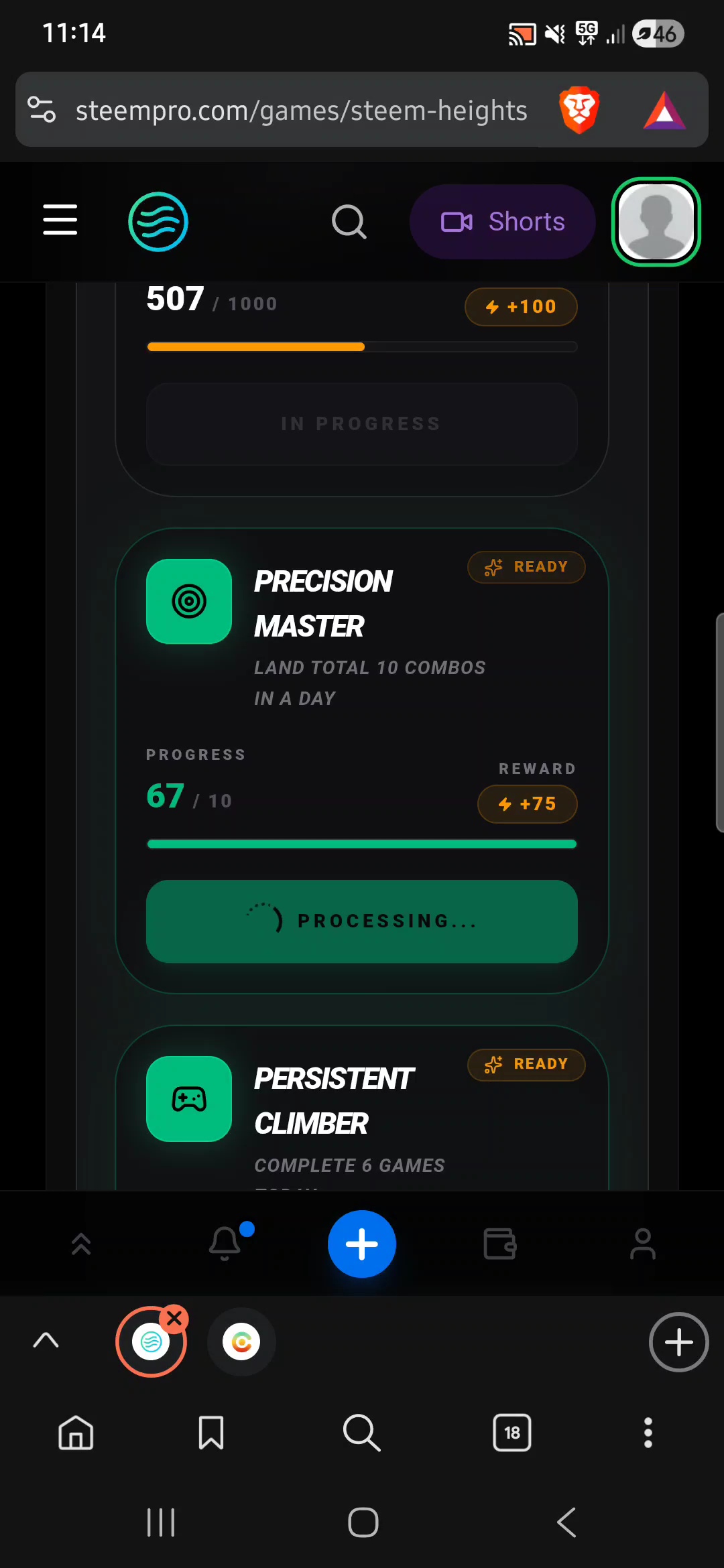Tap the blue plus create button
The width and height of the screenshot is (724, 1568).
pyautogui.click(x=362, y=1244)
